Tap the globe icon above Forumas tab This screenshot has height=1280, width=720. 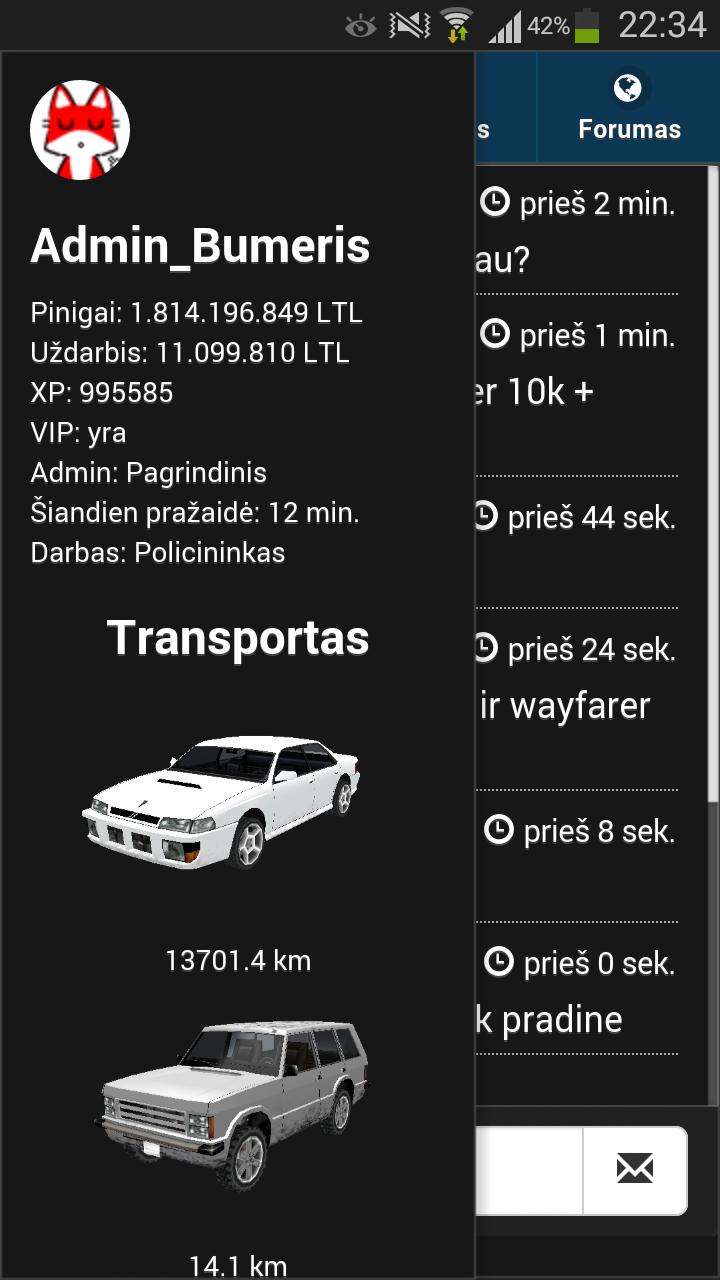click(630, 88)
